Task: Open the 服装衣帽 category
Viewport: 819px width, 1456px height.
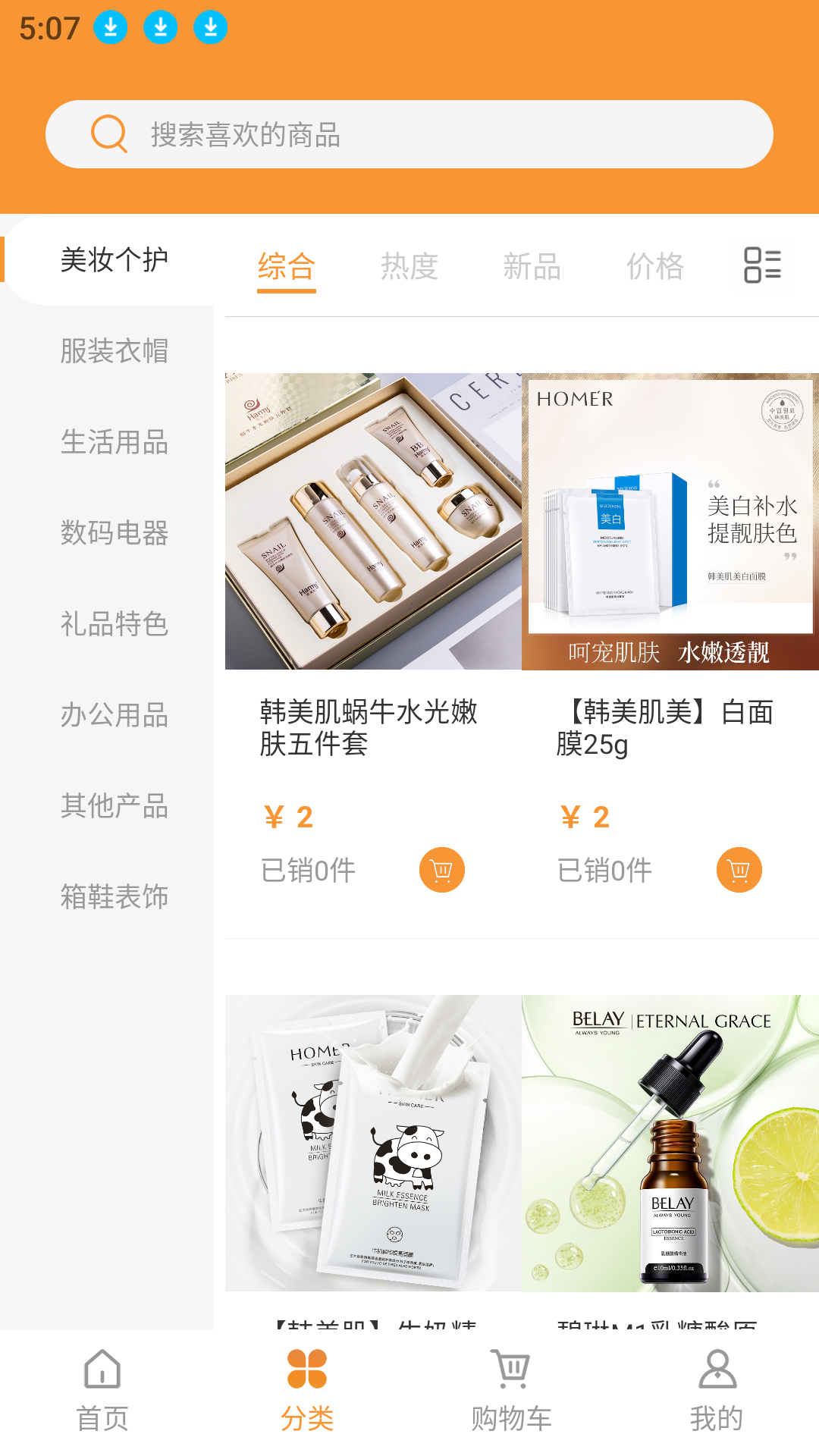Action: tap(115, 352)
